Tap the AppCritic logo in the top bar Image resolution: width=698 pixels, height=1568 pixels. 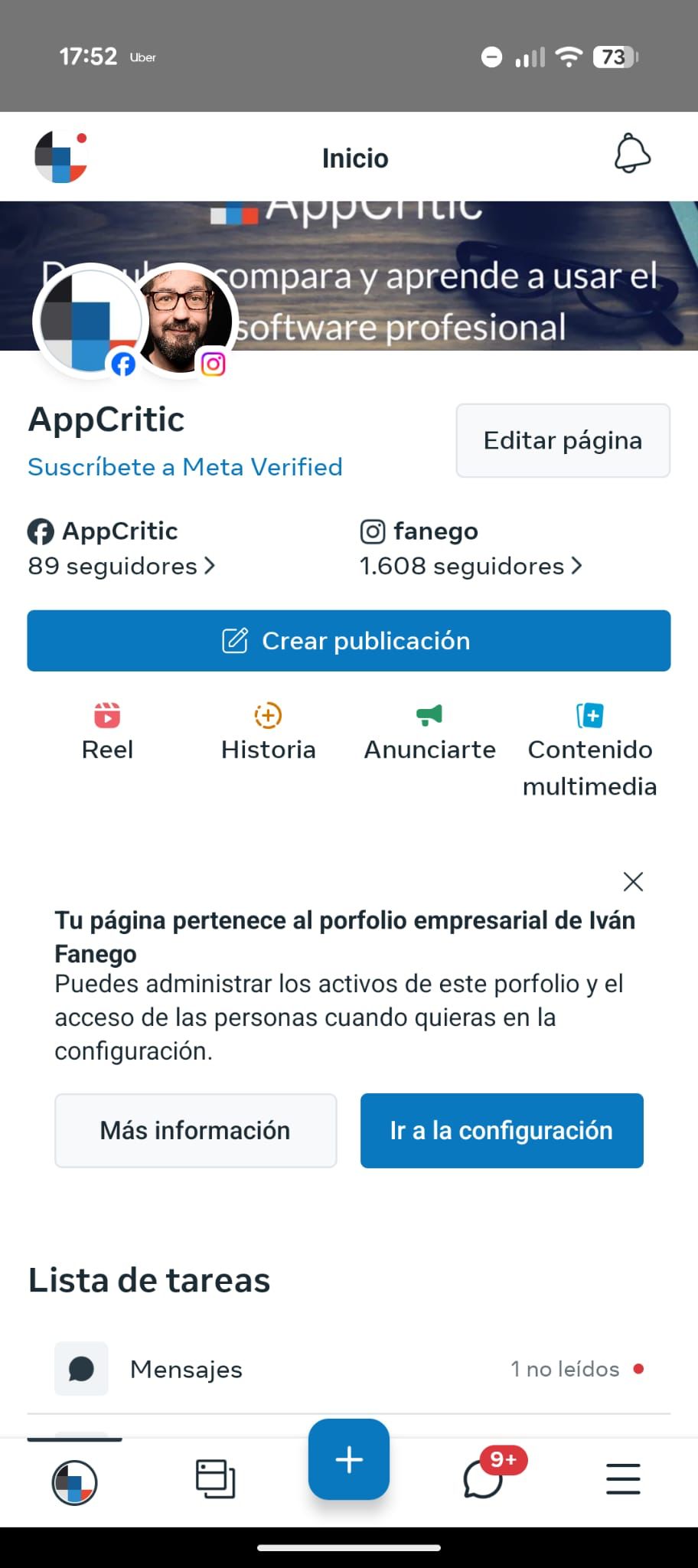point(60,155)
